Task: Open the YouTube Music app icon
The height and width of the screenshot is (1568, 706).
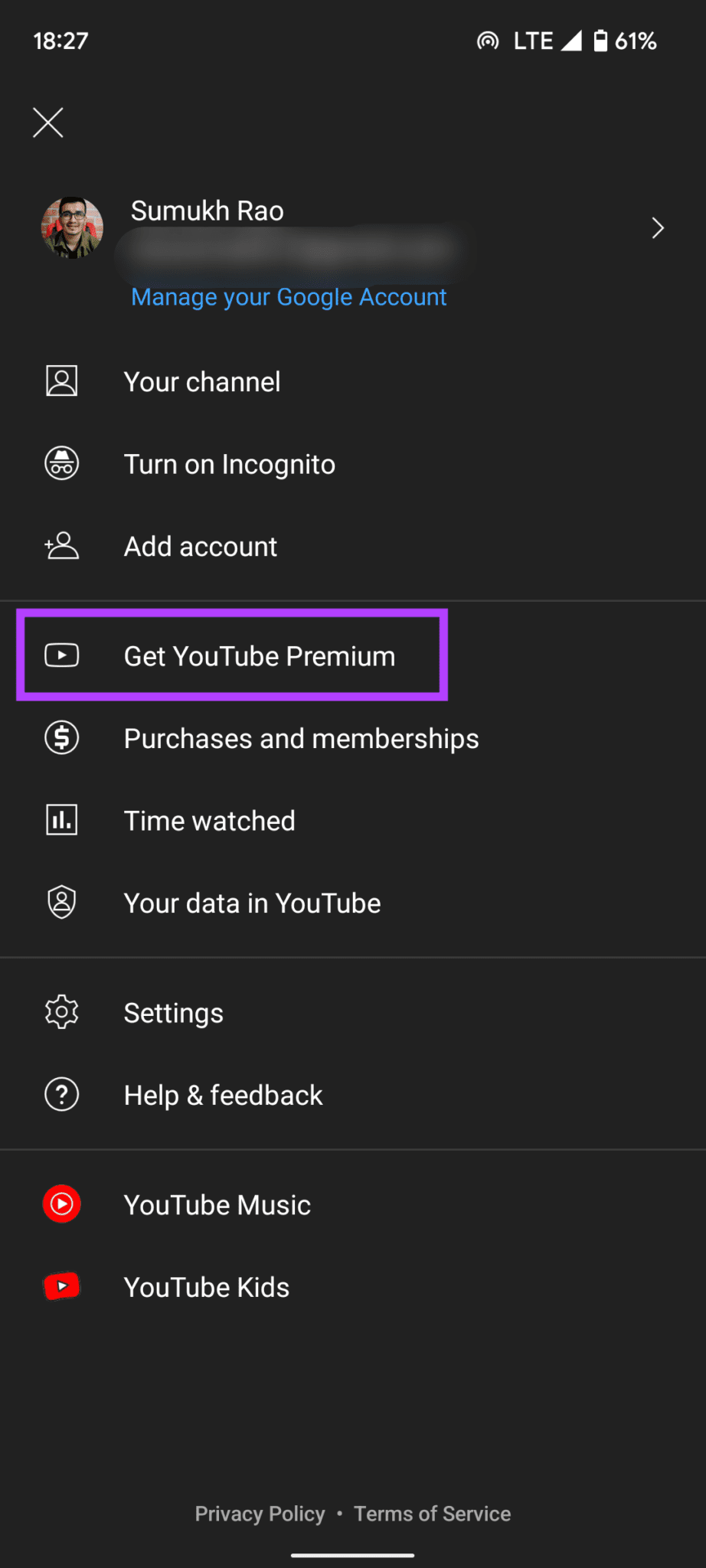Action: coord(61,1204)
